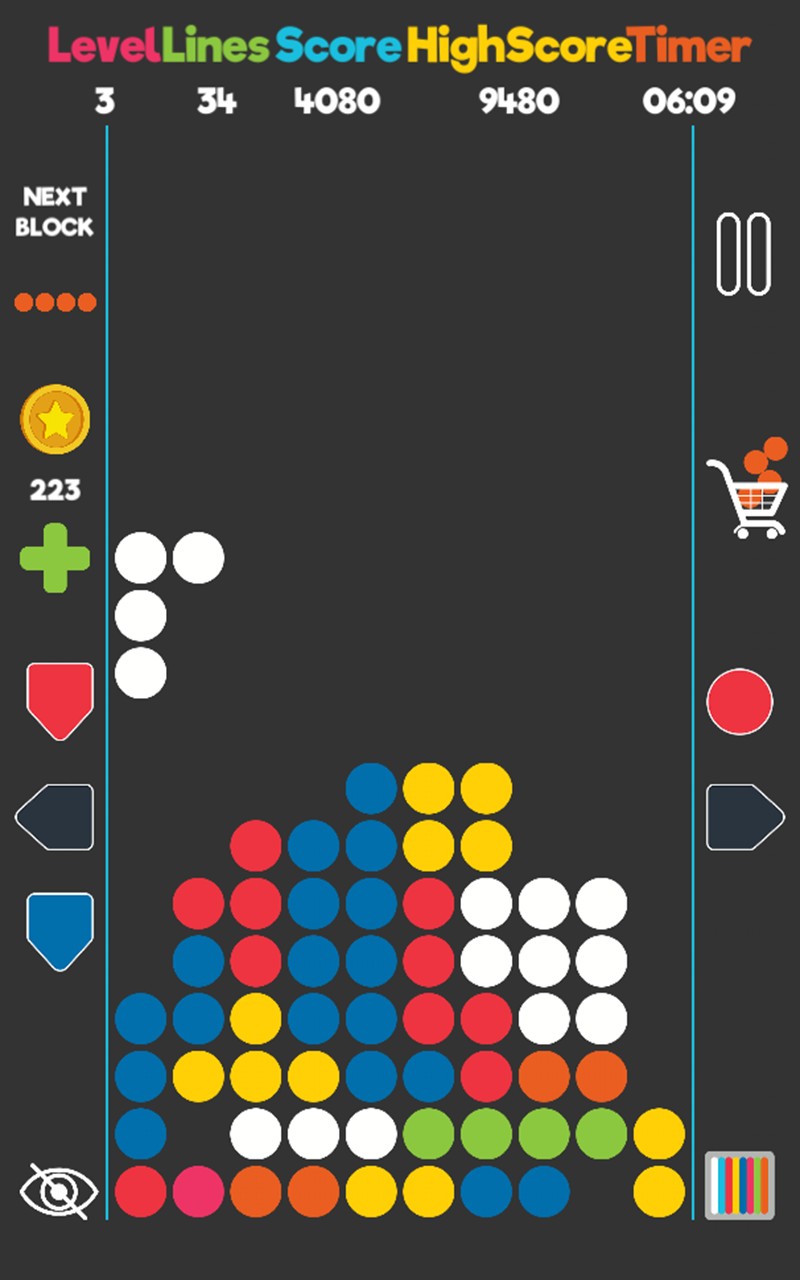This screenshot has width=800, height=1280.
Task: Open the colored stripes theme button
Action: (740, 1185)
